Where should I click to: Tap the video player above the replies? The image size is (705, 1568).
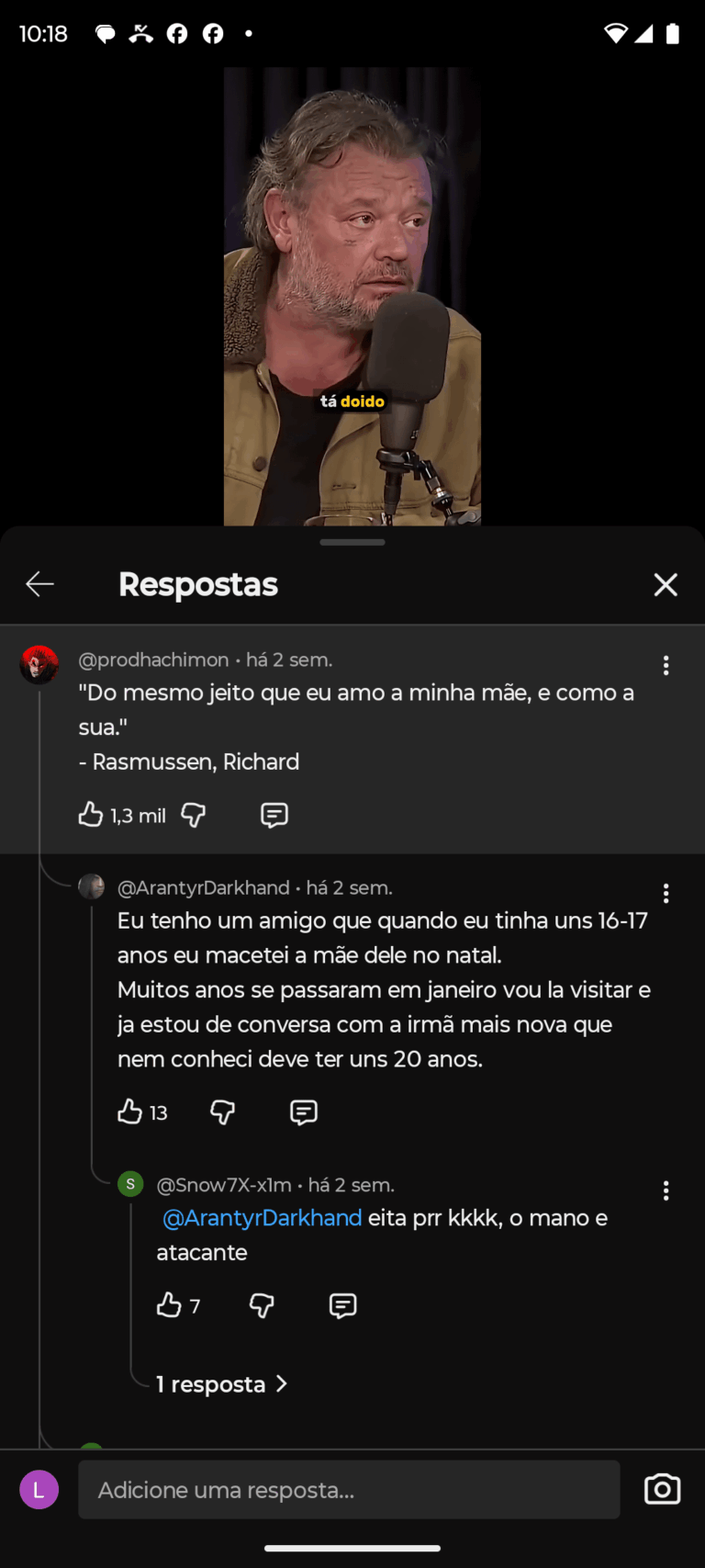[x=352, y=296]
